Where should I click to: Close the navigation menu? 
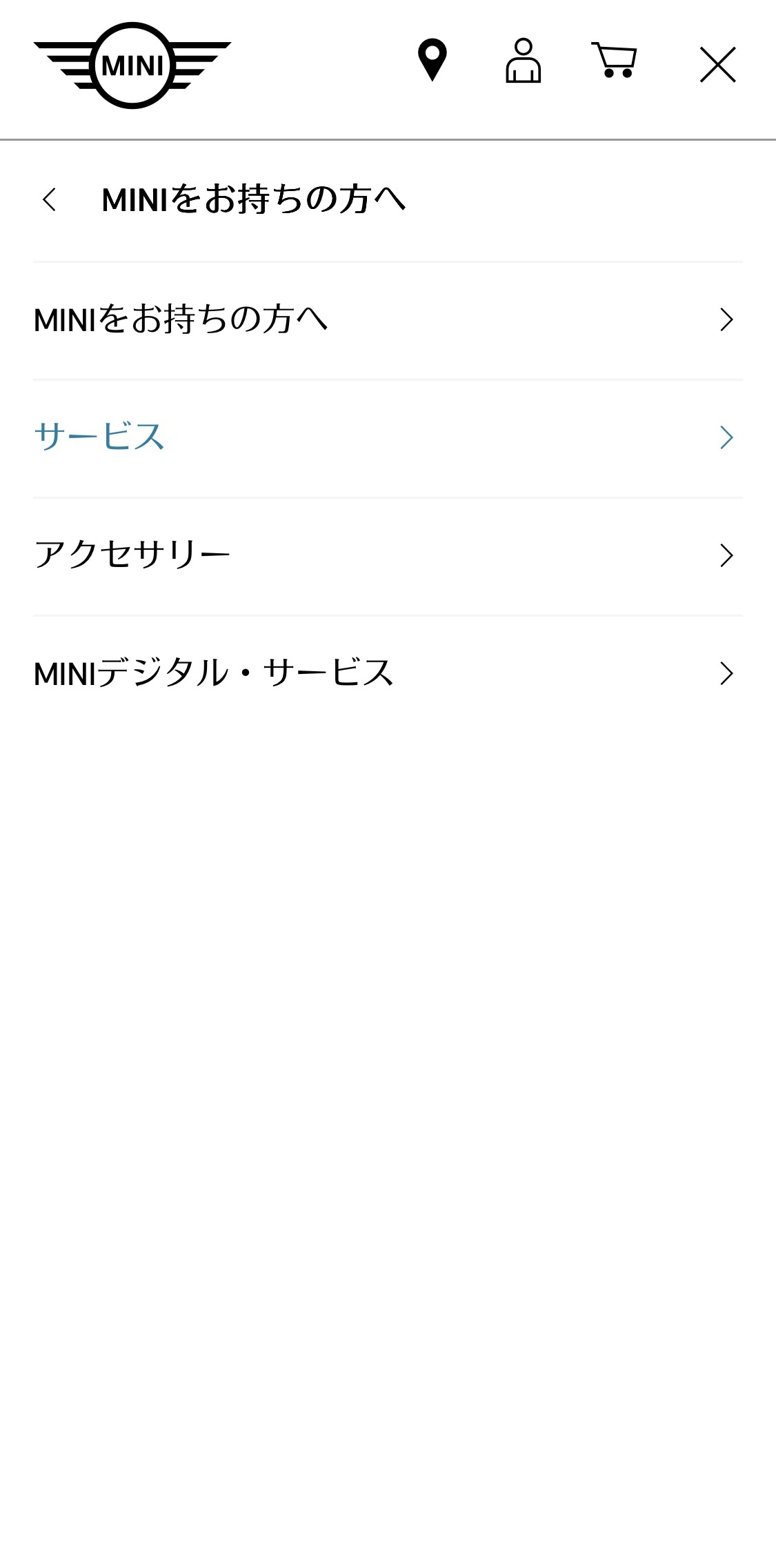click(717, 65)
